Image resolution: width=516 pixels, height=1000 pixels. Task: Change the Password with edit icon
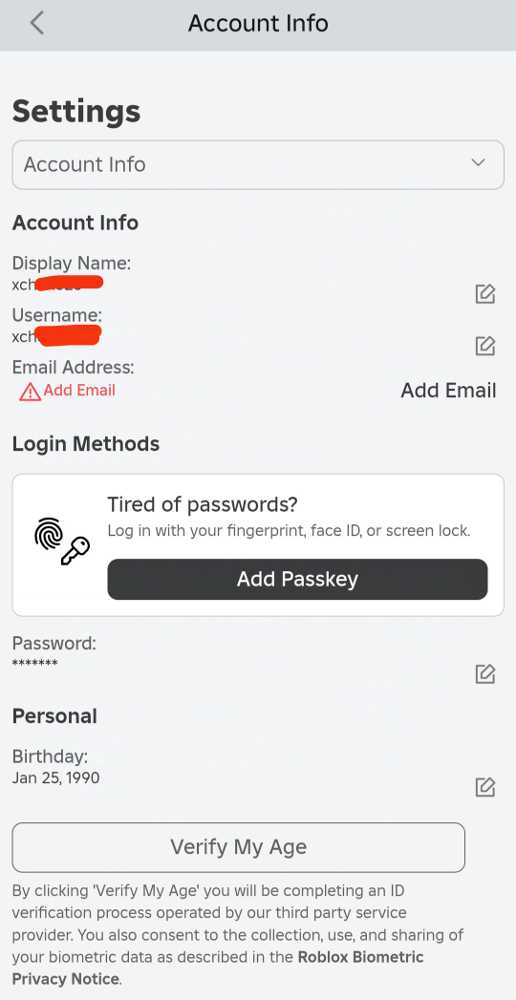pyautogui.click(x=485, y=674)
